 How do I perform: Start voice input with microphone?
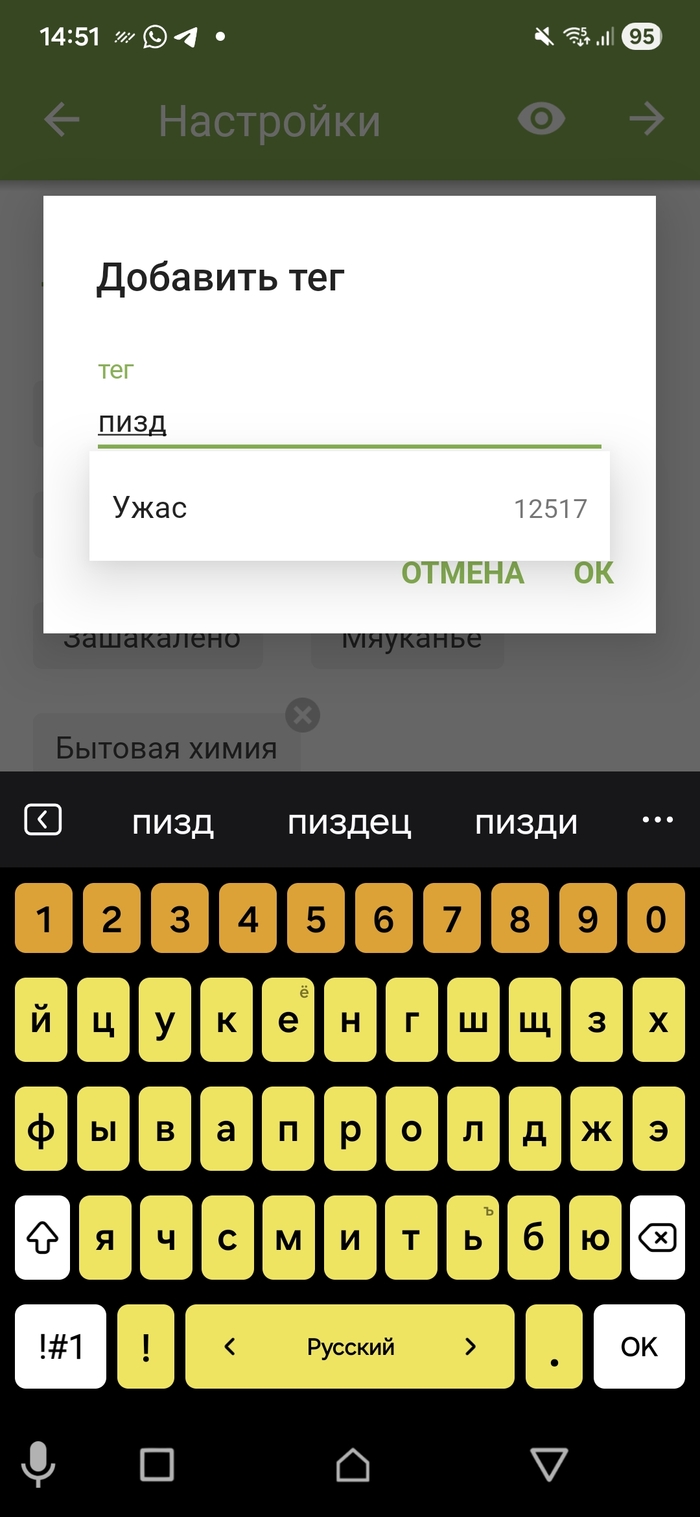38,1465
